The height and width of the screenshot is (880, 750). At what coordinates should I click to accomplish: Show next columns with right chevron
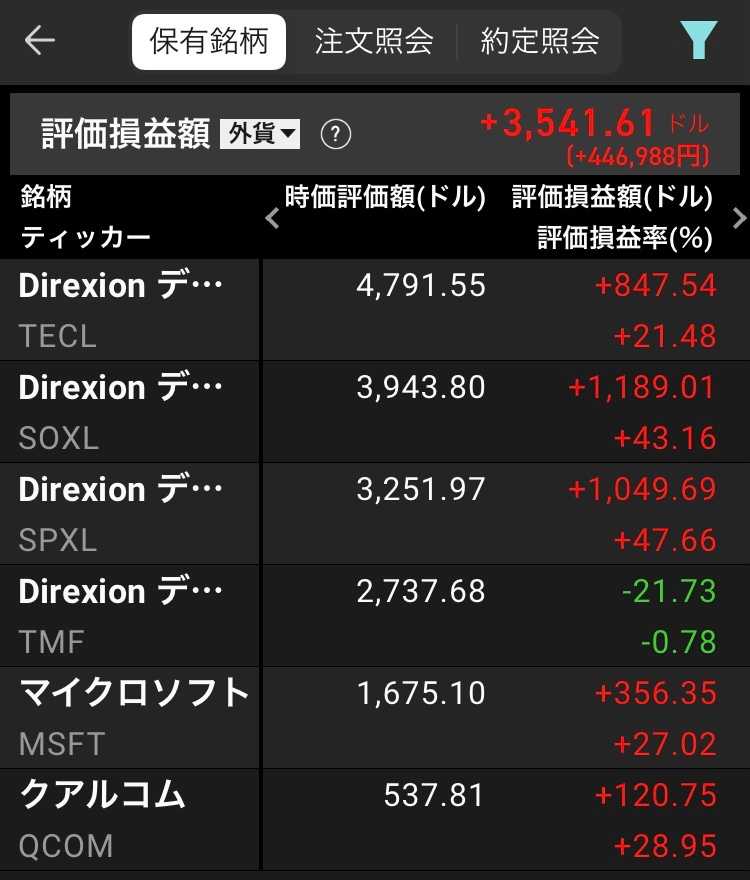739,218
